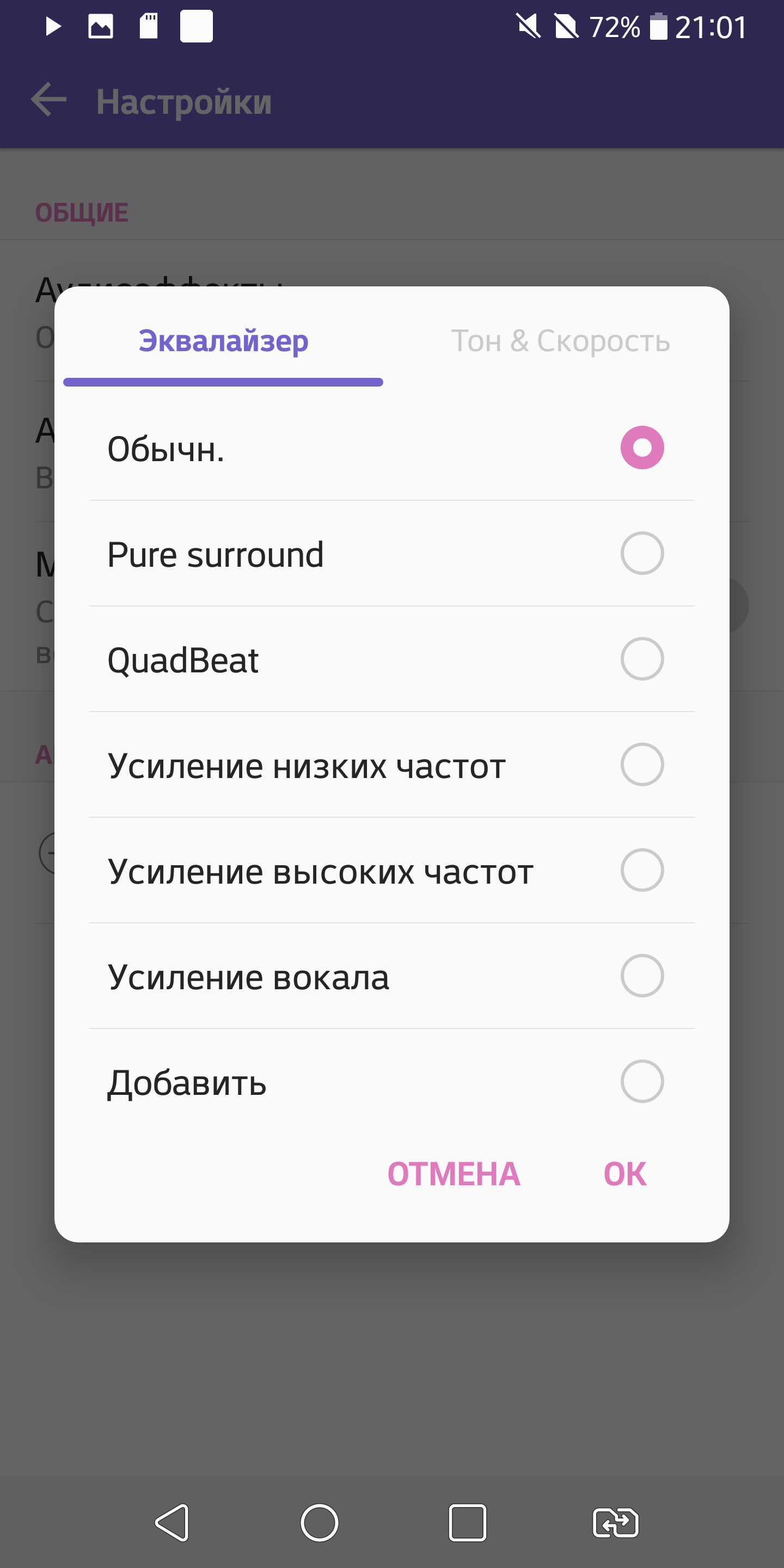Confirm selection with ОК
784x1568 pixels.
[624, 1174]
